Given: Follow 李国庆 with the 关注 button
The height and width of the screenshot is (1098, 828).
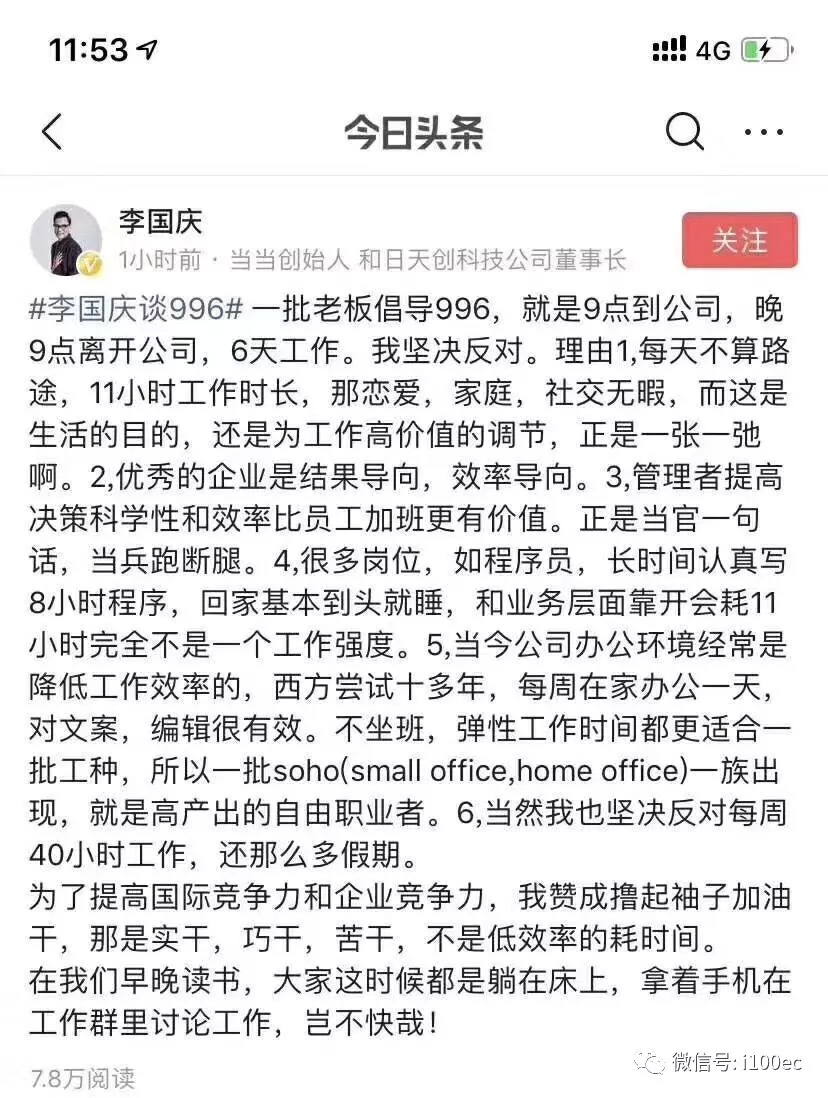Looking at the screenshot, I should click(740, 240).
